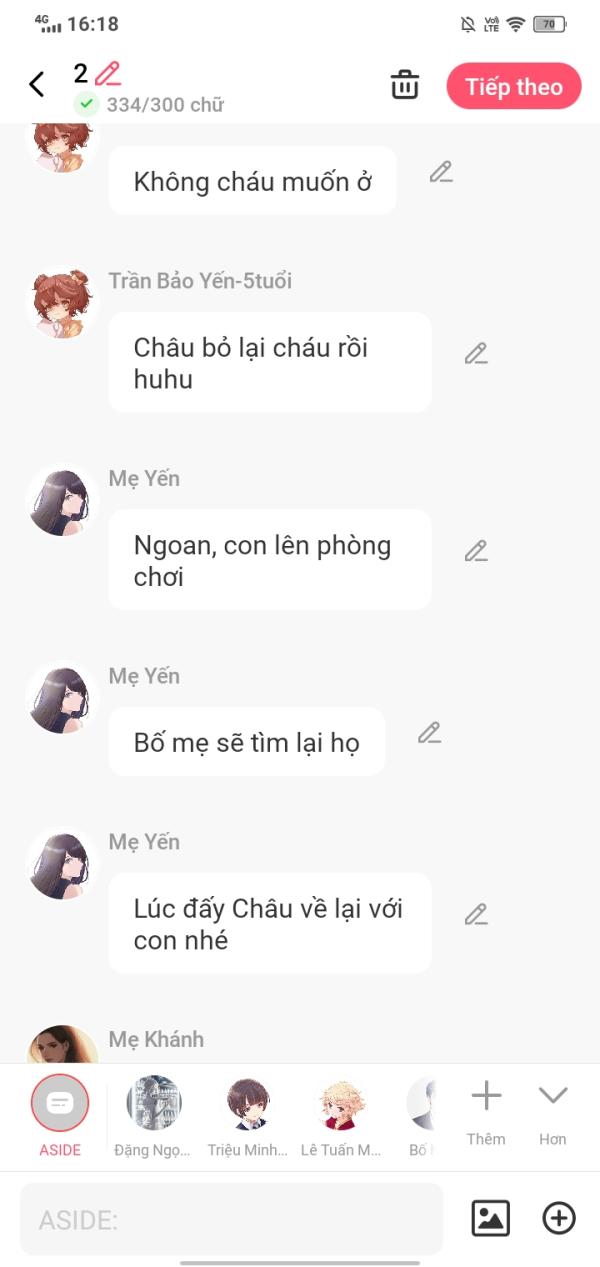The height and width of the screenshot is (1267, 600).
Task: Edit the message "Không cháu muốn ở"
Action: 441,172
